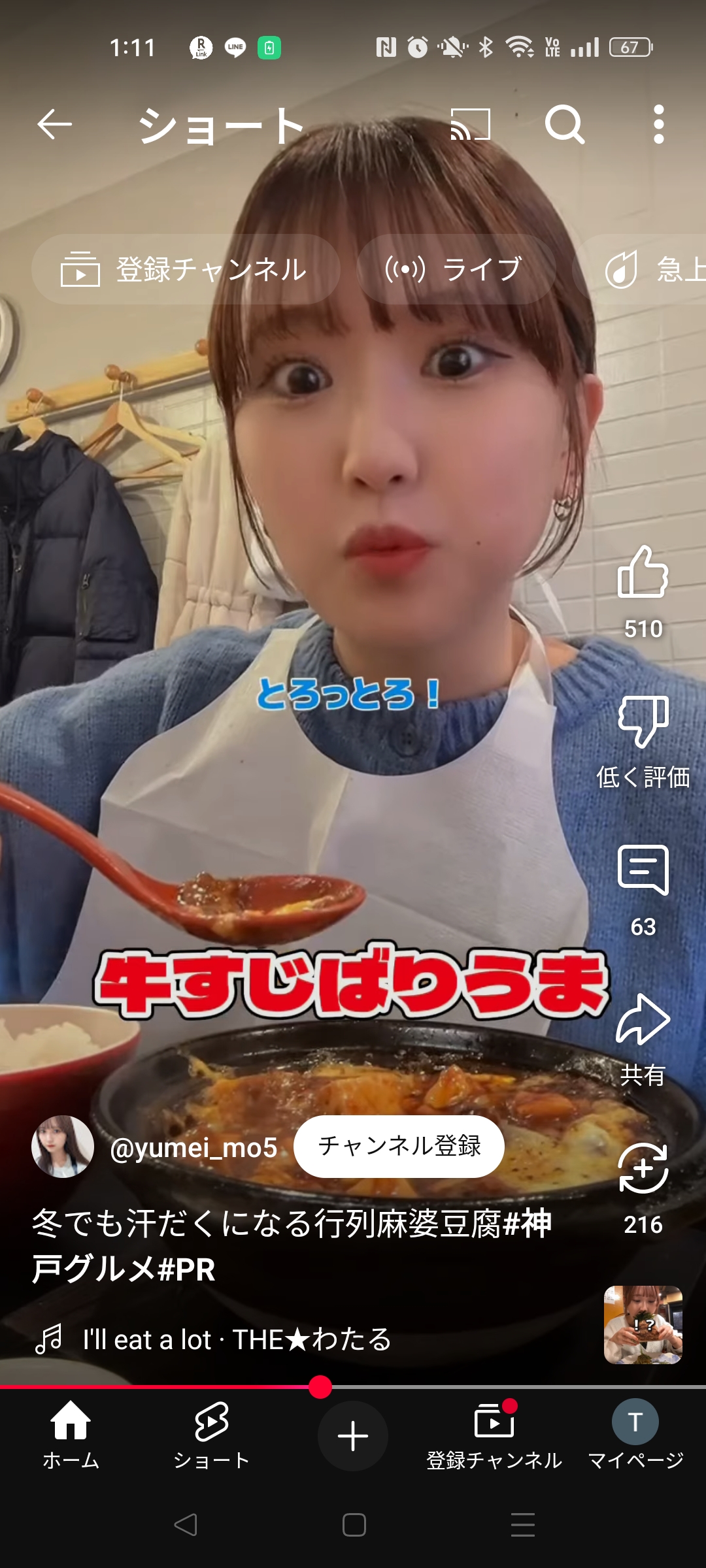Tap the remix icon showing 216
Image resolution: width=706 pixels, height=1568 pixels.
[643, 1168]
